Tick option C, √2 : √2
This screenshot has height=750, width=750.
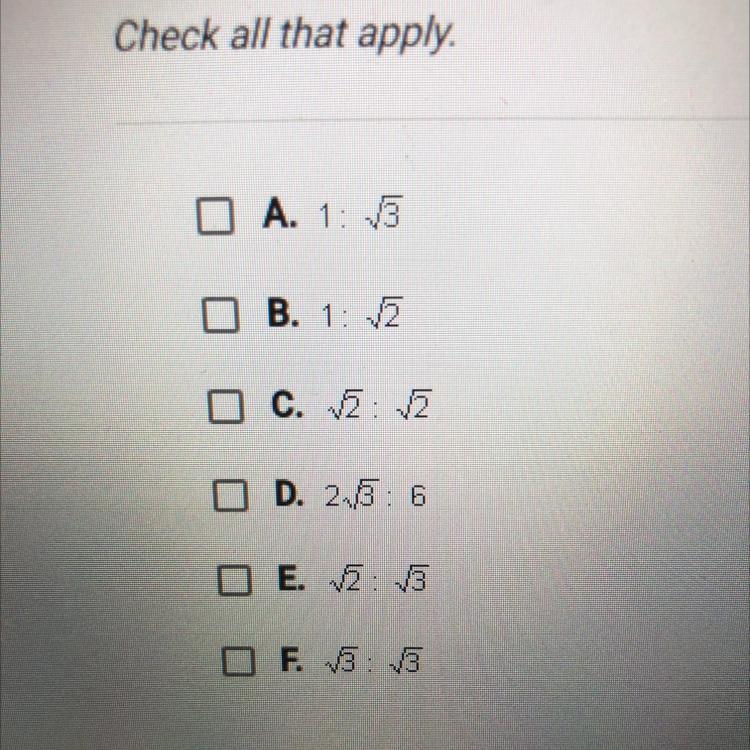coord(224,406)
